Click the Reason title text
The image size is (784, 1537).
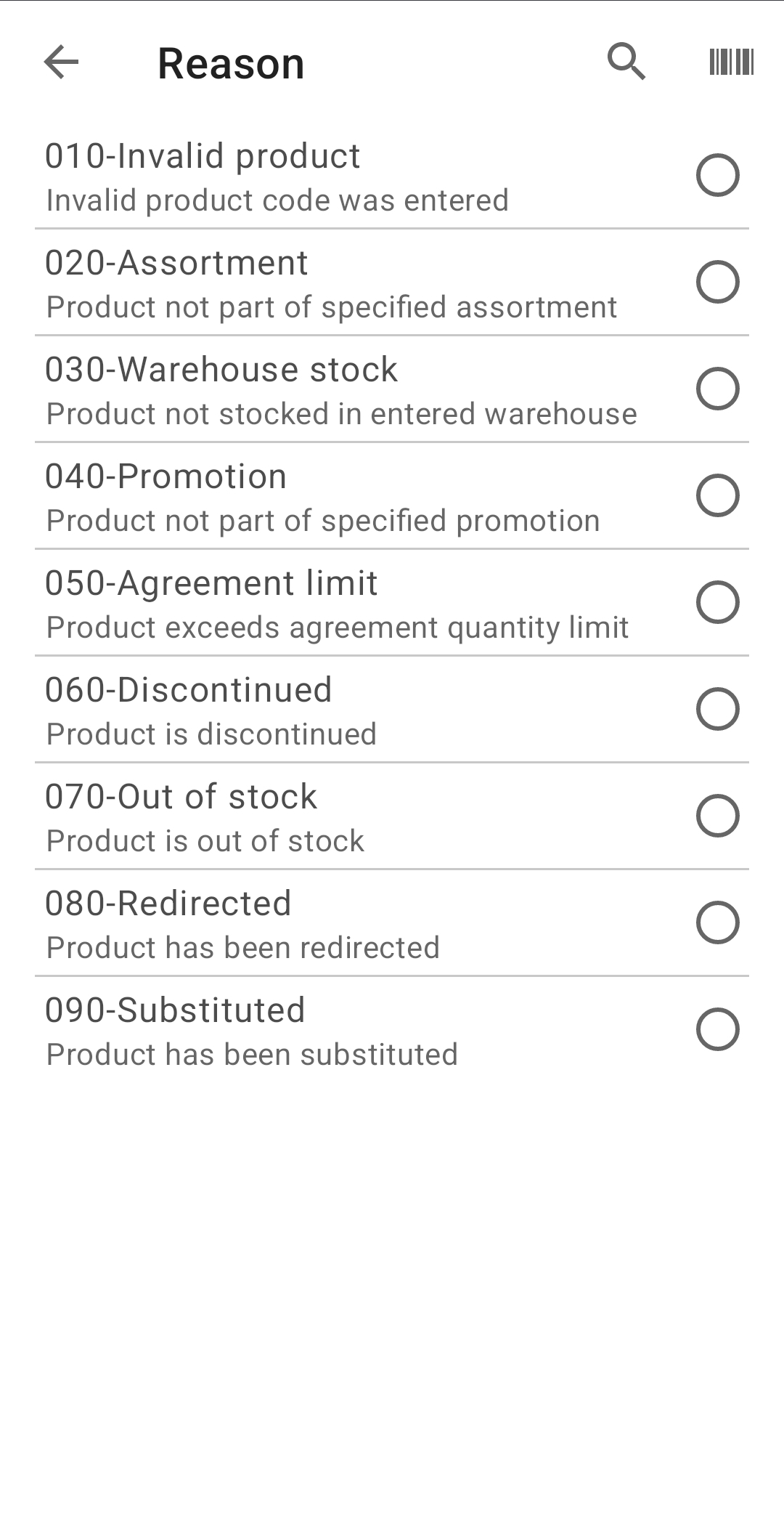coord(230,63)
